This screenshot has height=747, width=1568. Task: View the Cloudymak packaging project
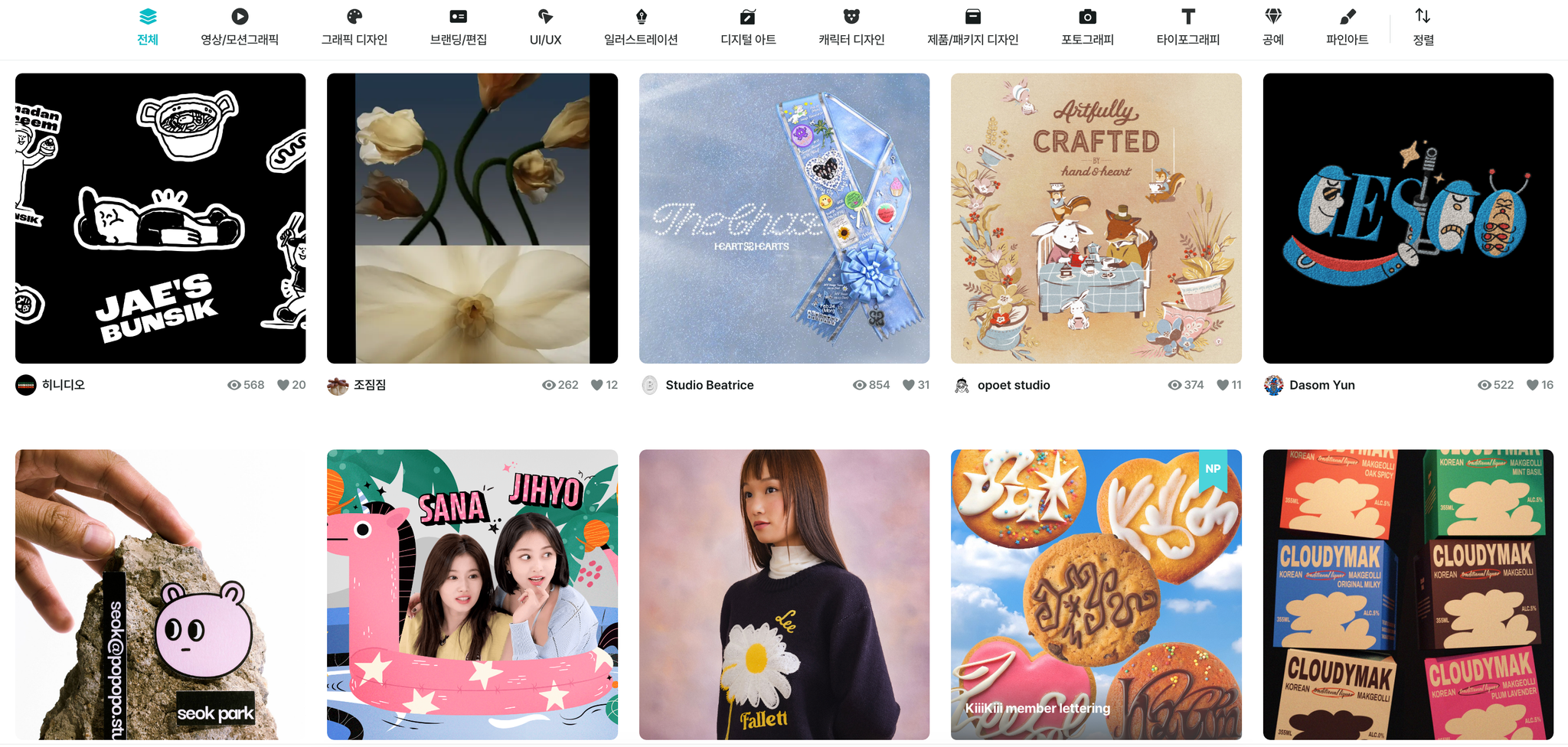[1408, 594]
